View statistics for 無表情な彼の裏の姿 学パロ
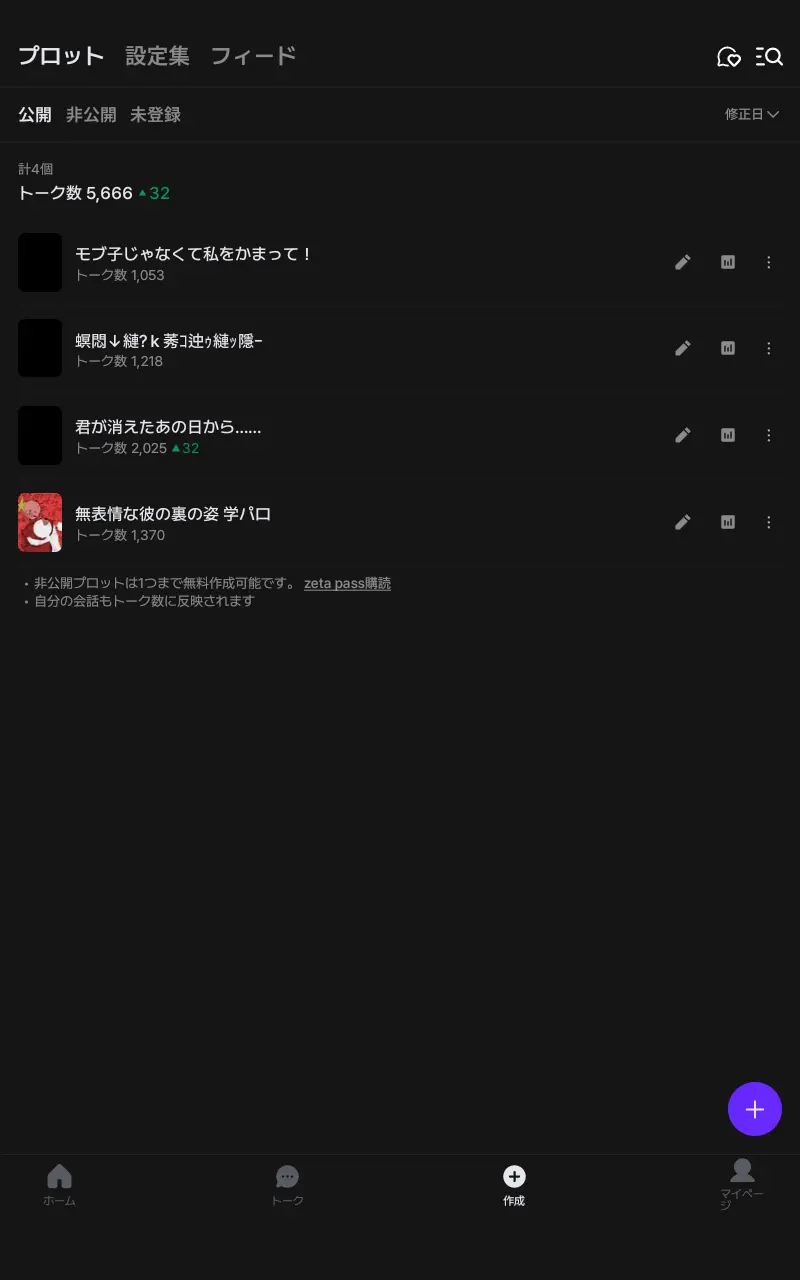Screen dimensions: 800x1280 tap(728, 522)
